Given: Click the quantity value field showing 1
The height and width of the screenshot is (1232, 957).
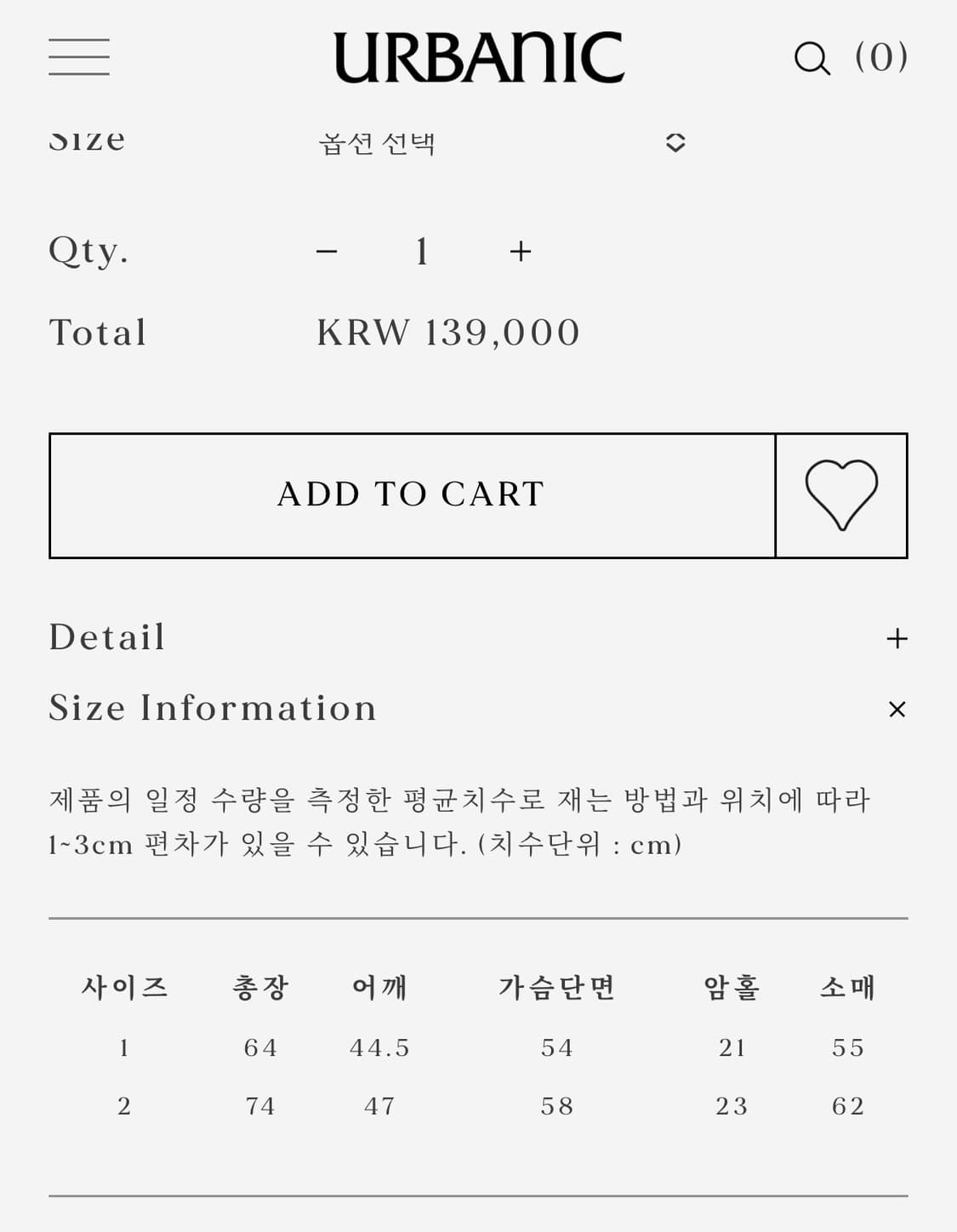Looking at the screenshot, I should tap(420, 249).
